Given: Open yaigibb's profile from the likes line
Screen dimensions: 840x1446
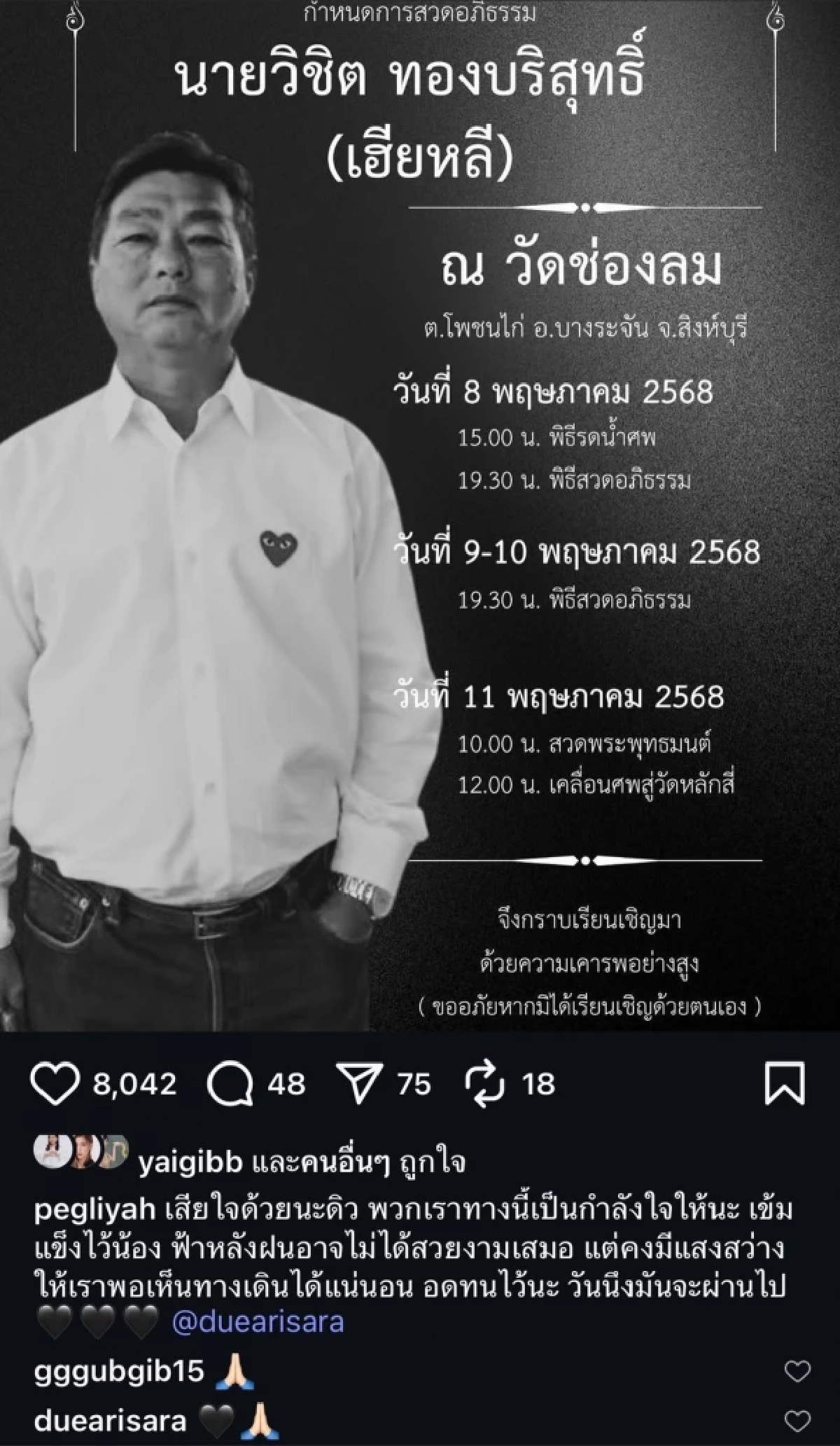Looking at the screenshot, I should [x=190, y=1163].
